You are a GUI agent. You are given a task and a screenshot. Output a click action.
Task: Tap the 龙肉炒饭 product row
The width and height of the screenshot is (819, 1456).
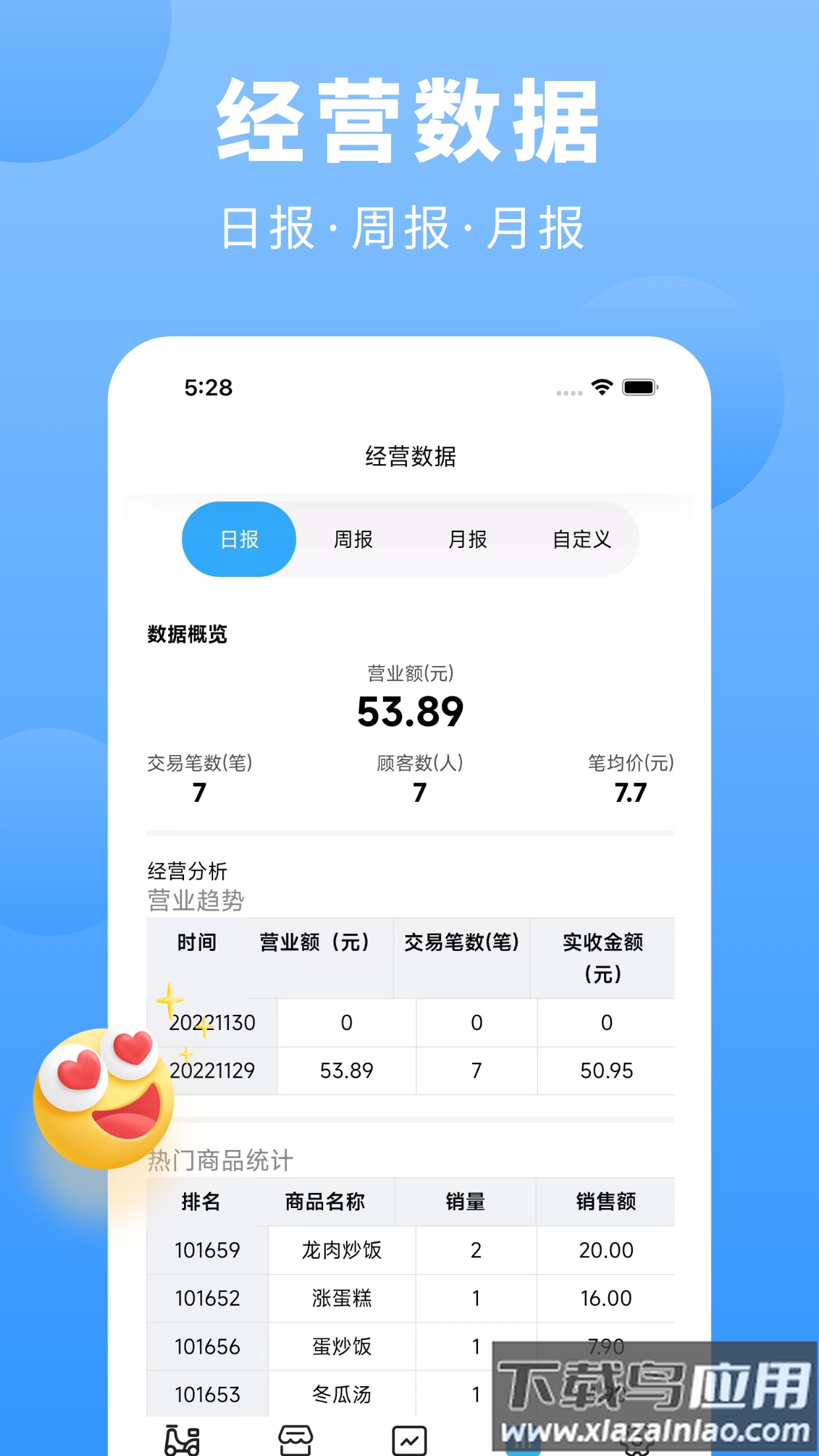point(409,1250)
